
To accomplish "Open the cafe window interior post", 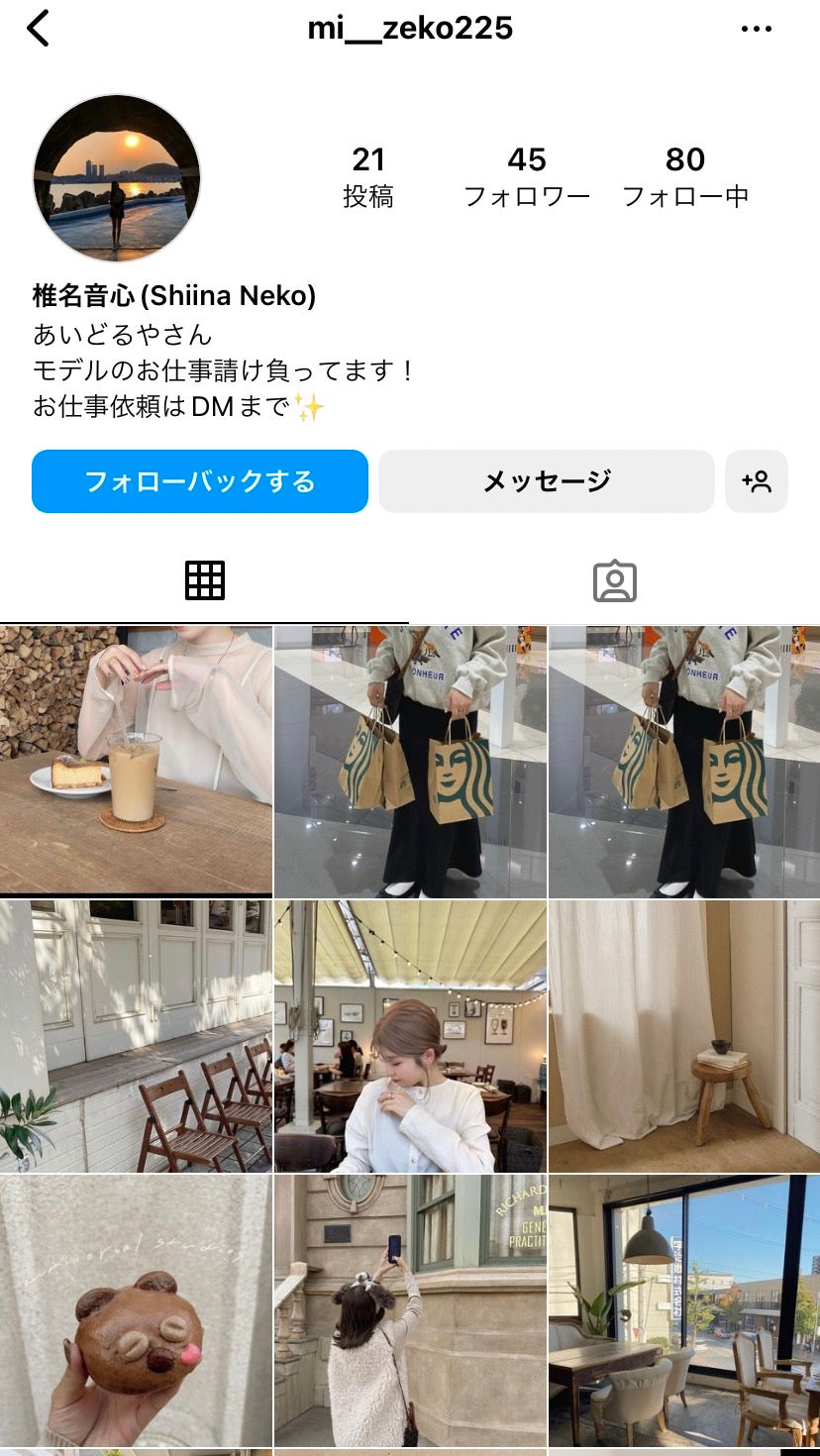I will [x=684, y=1310].
